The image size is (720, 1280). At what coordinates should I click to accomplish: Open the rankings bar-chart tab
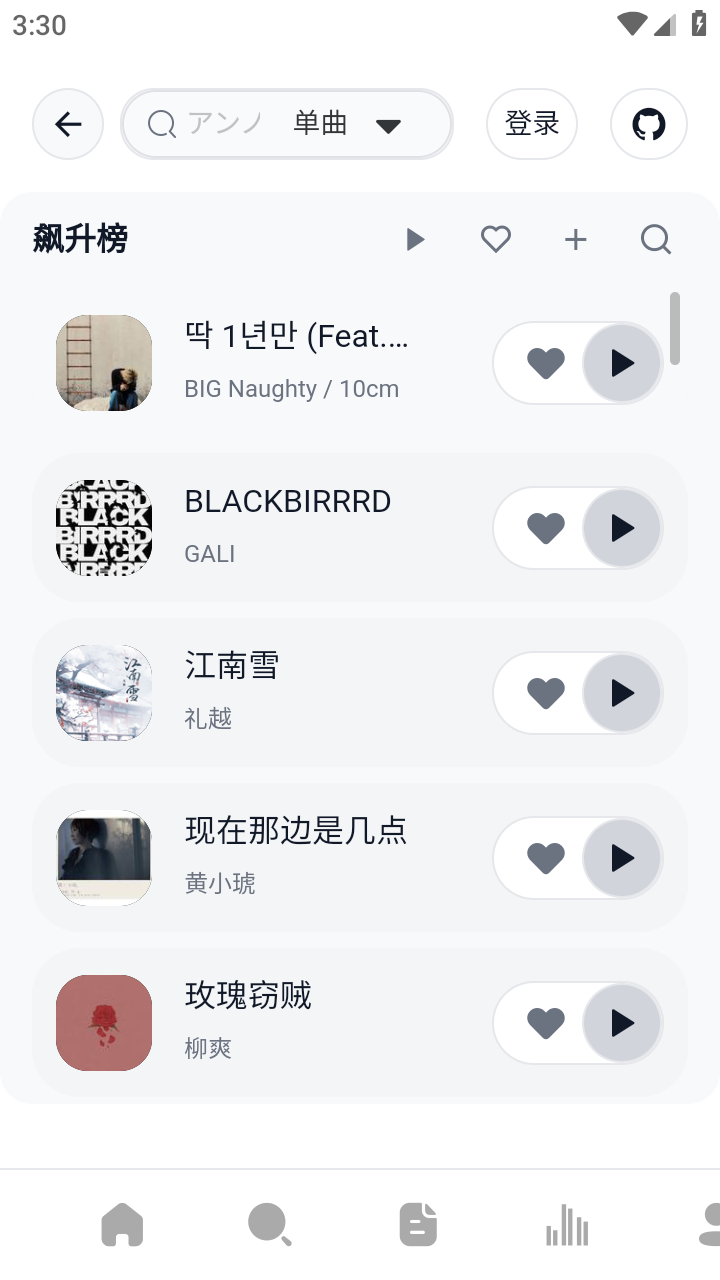click(x=566, y=1222)
